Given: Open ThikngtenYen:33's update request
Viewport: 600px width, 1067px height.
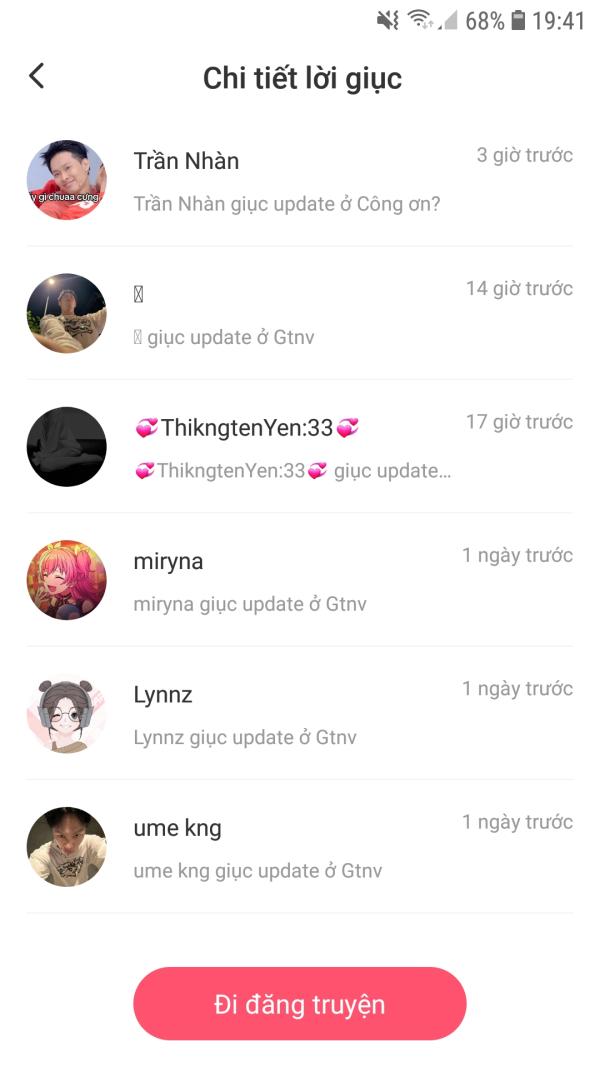Looking at the screenshot, I should (300, 447).
